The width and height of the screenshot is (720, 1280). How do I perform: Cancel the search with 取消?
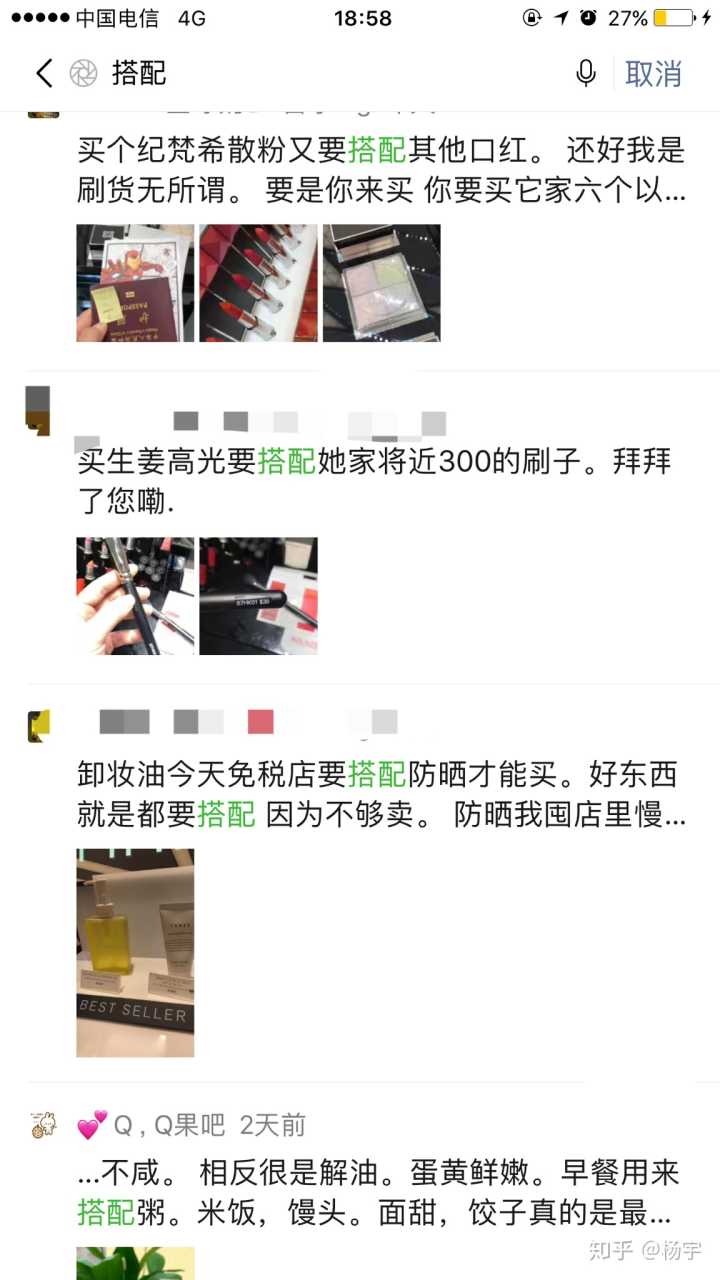653,73
